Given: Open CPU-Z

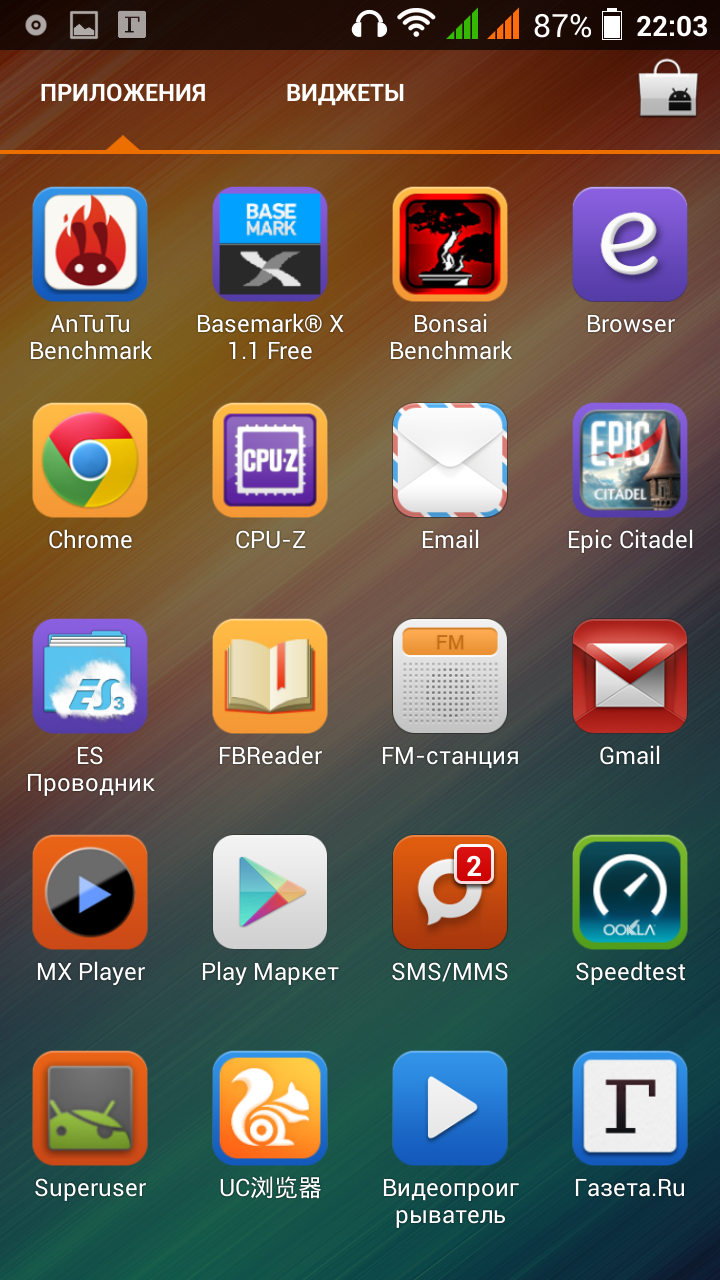Looking at the screenshot, I should pos(270,461).
